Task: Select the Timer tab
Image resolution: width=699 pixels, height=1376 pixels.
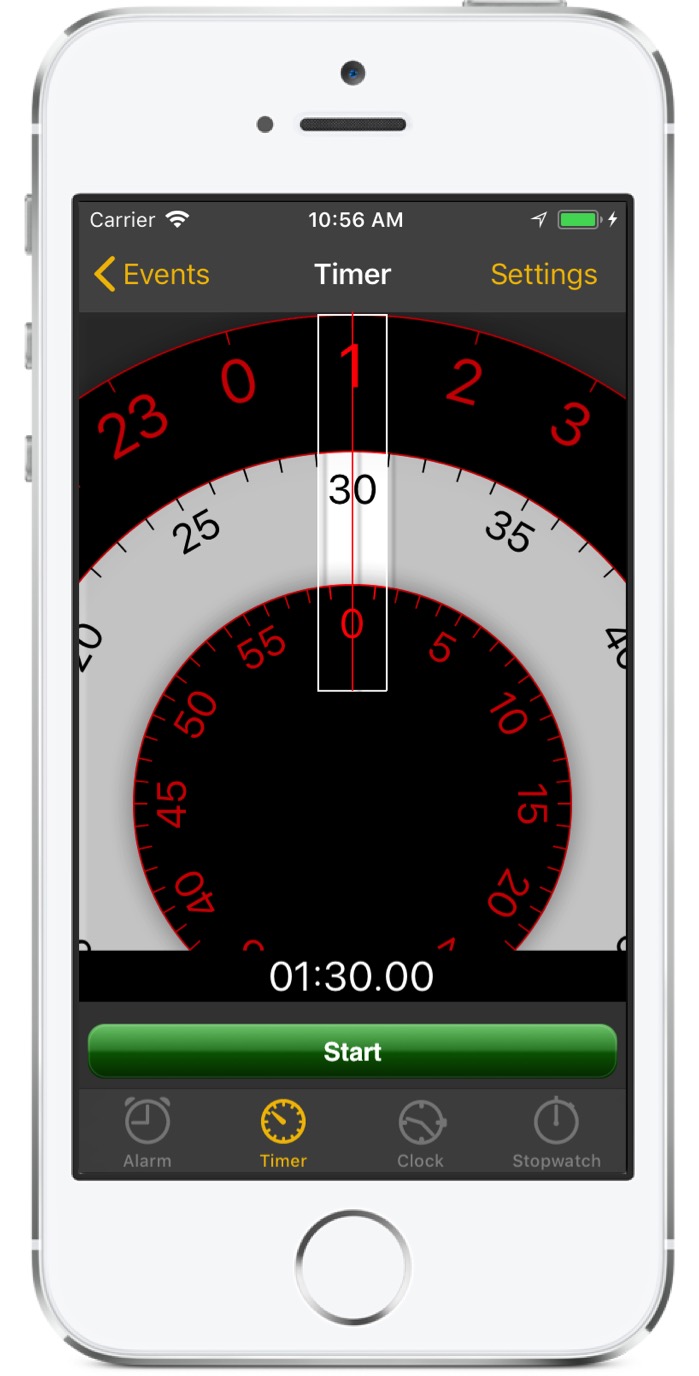Action: [x=283, y=1132]
